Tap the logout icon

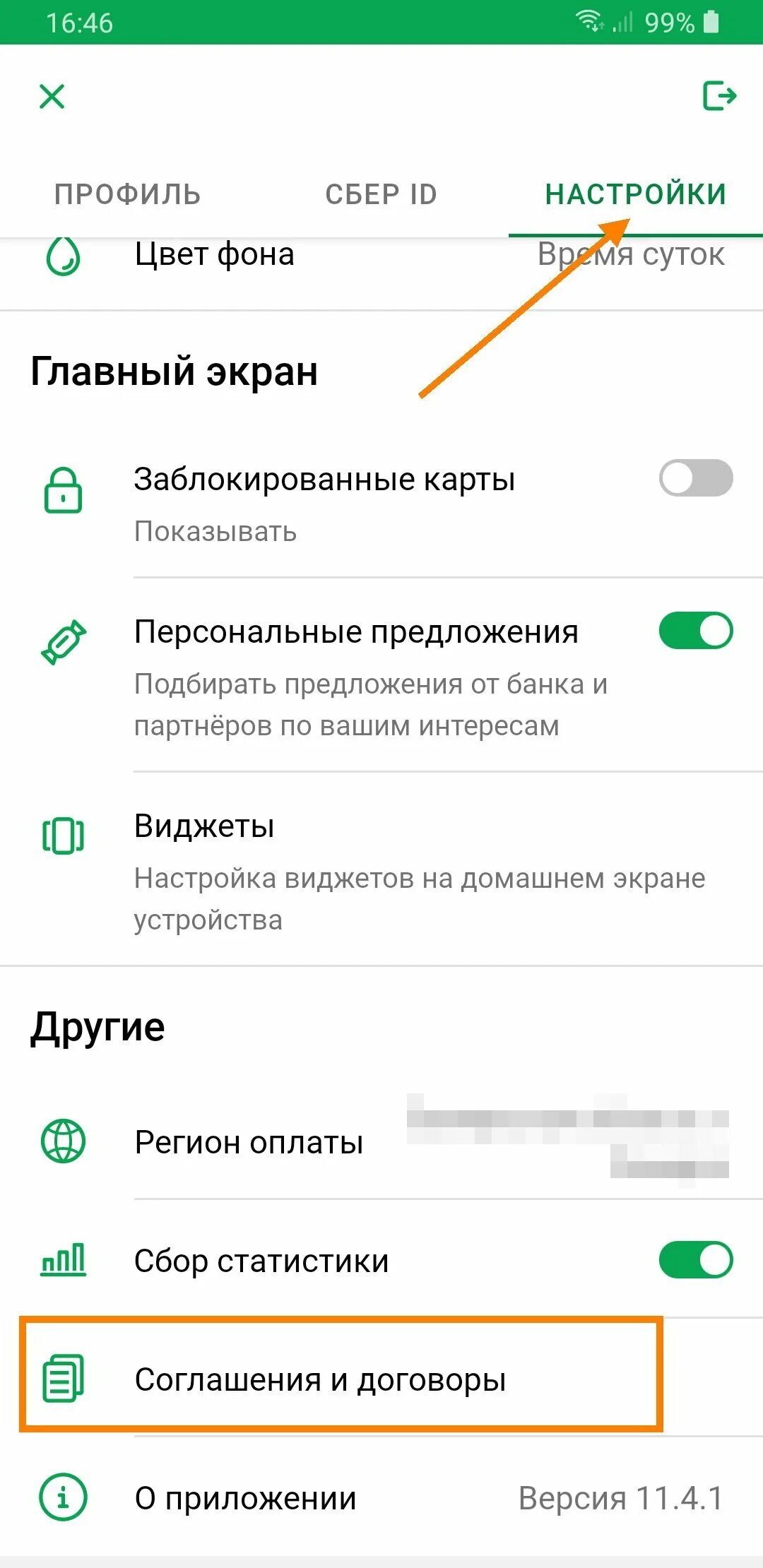(x=719, y=96)
